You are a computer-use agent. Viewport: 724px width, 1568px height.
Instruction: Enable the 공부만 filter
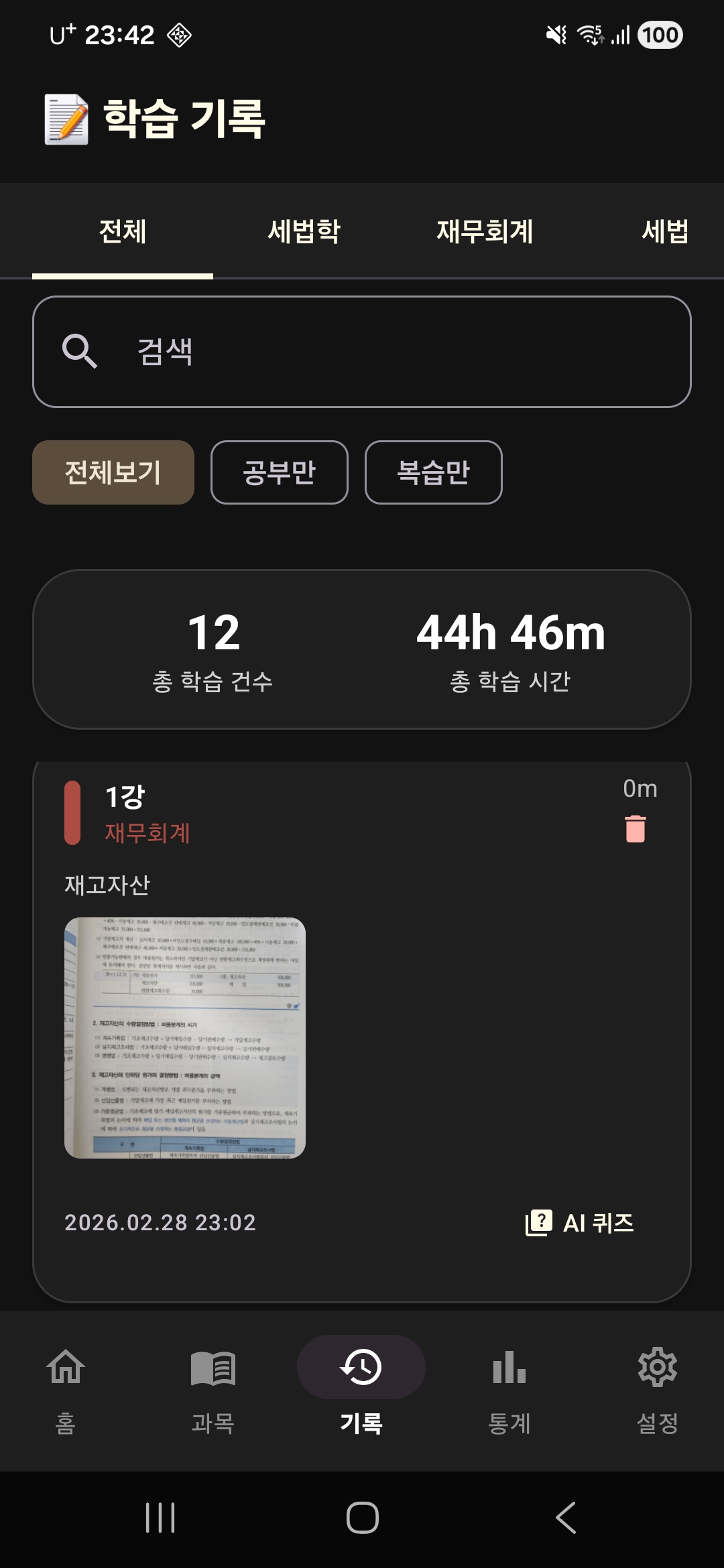[279, 472]
